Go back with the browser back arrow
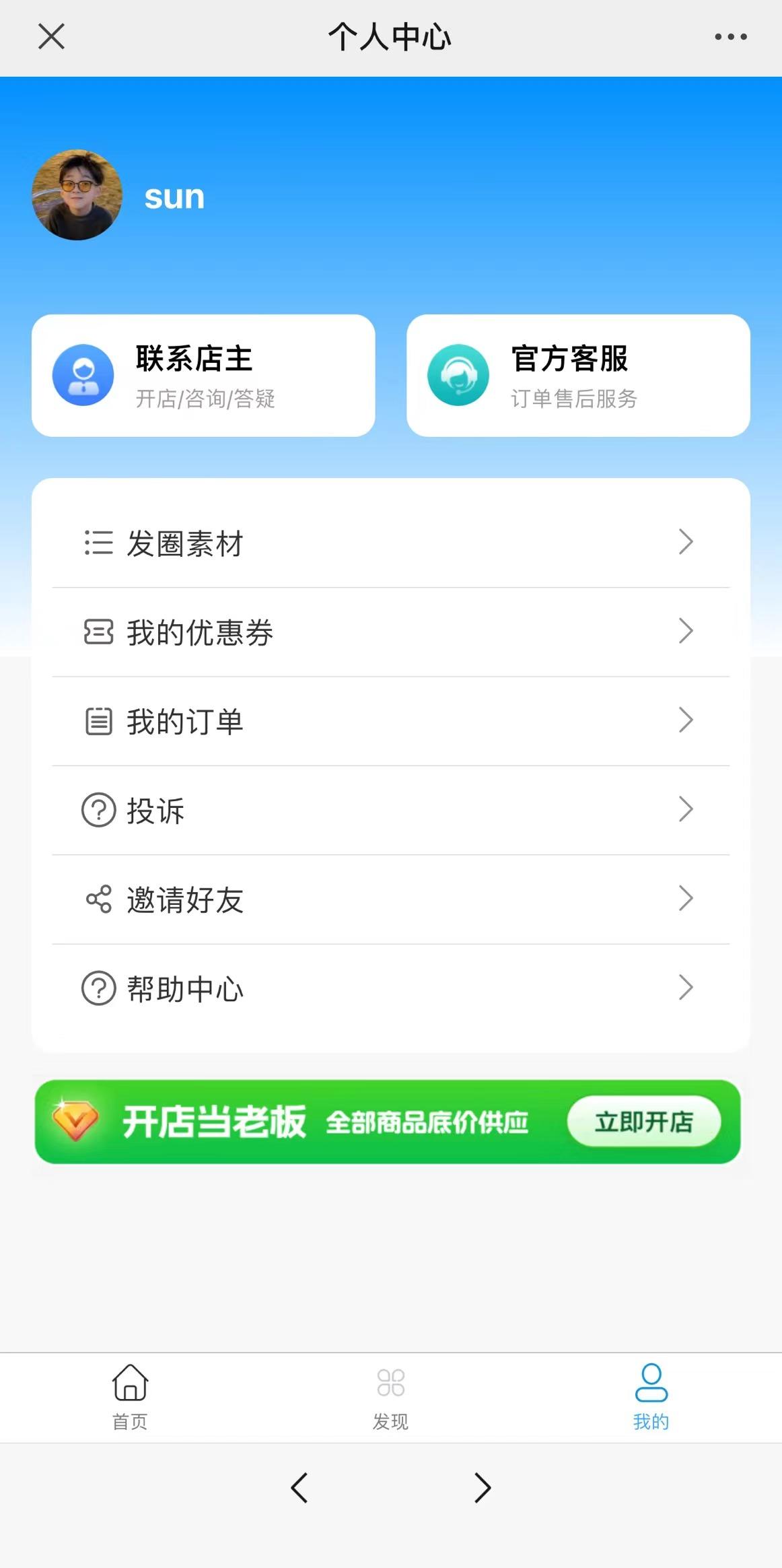 coord(299,1487)
